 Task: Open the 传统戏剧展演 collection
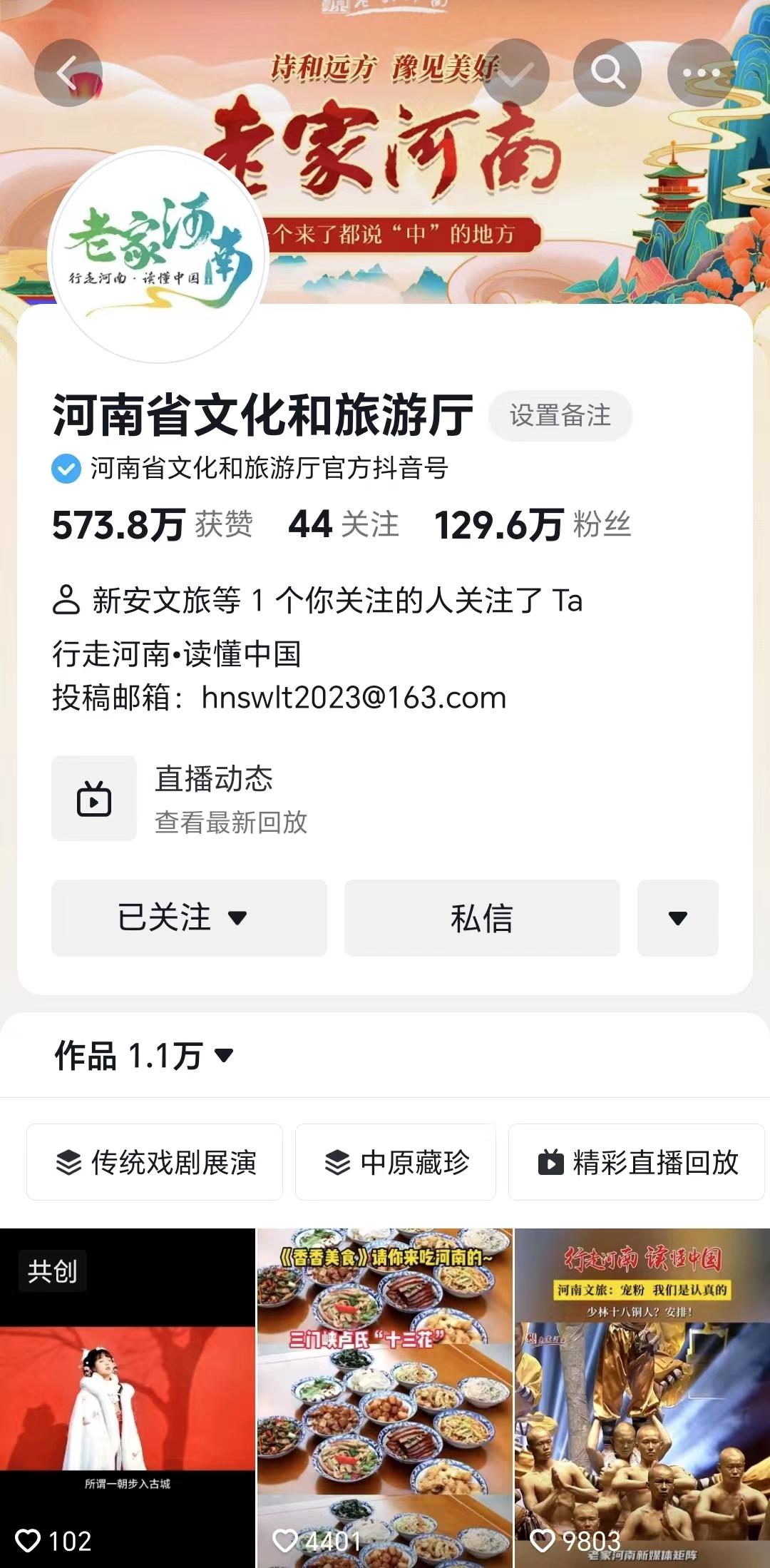coord(155,1162)
